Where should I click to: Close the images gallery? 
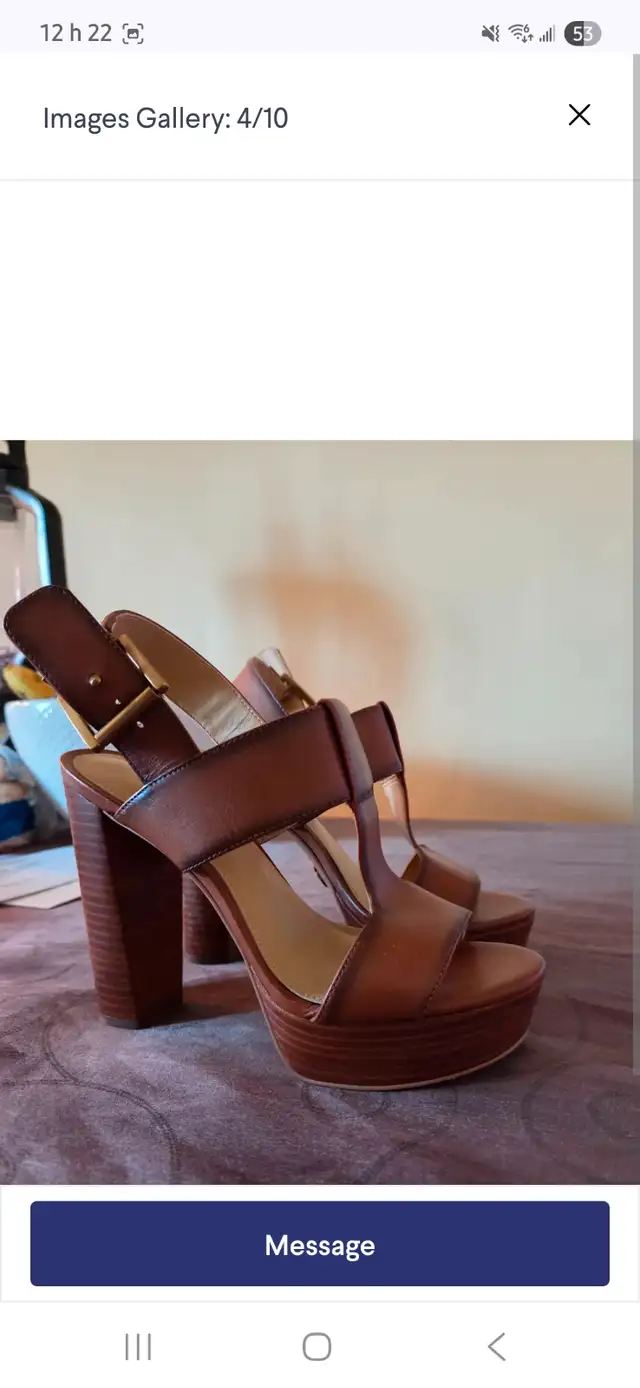[579, 115]
